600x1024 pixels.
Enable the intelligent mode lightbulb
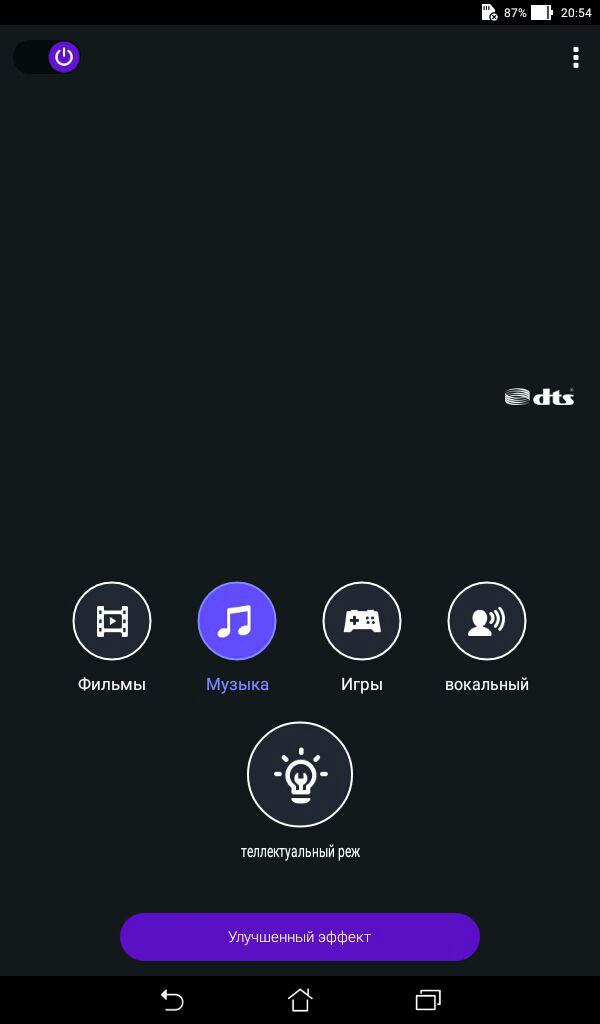[x=300, y=774]
